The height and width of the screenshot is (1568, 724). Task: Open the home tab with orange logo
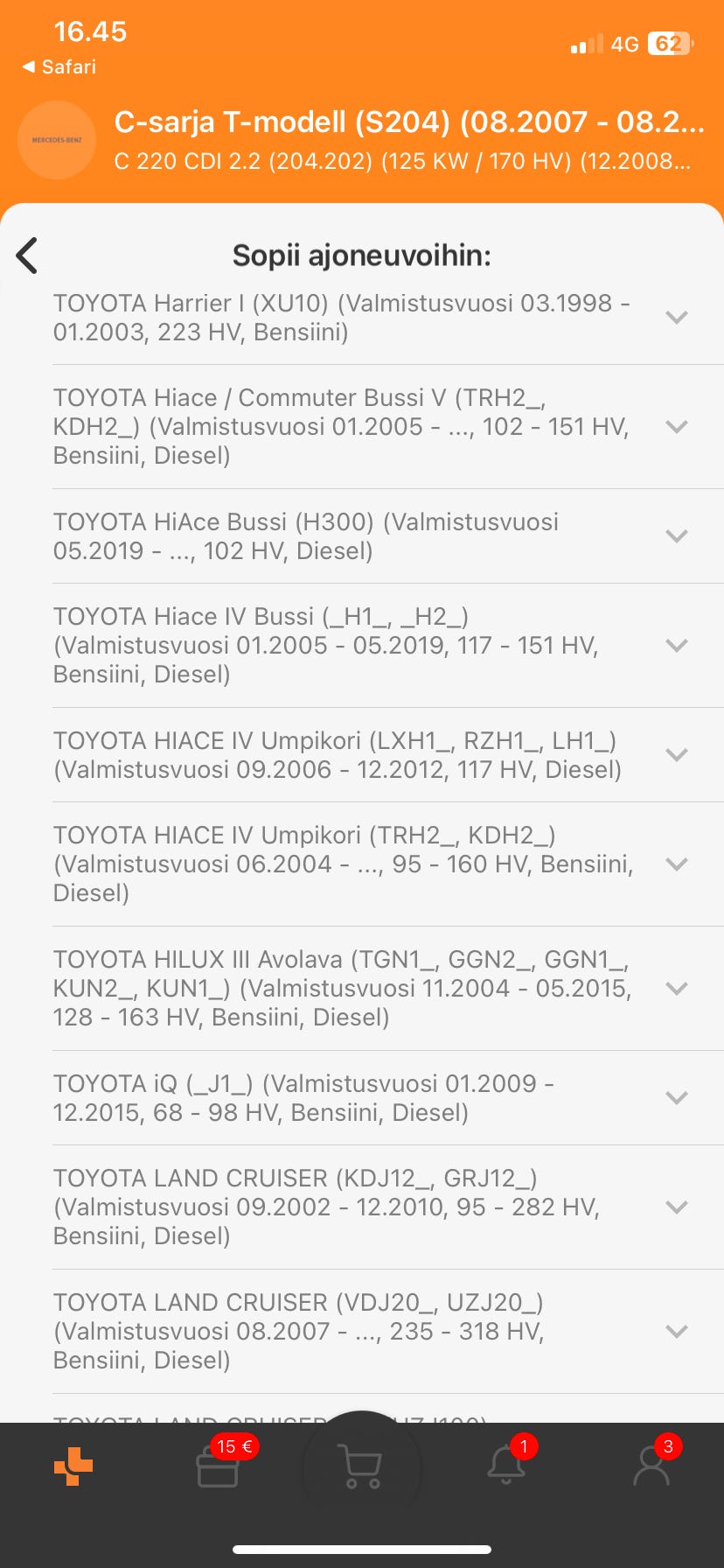[x=73, y=1466]
